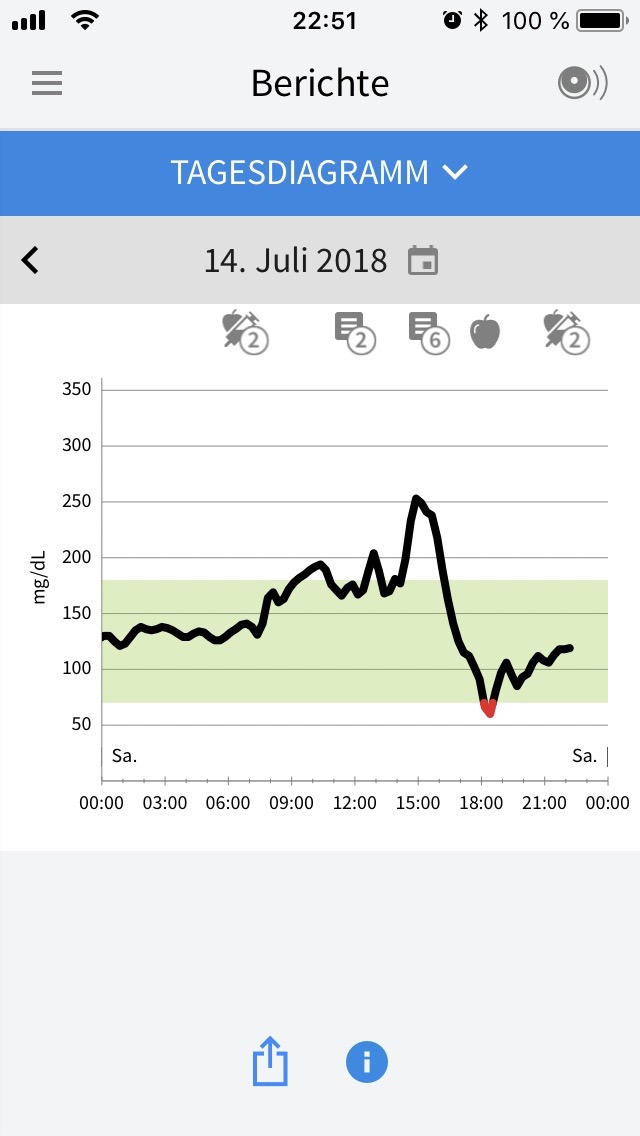The height and width of the screenshot is (1136, 640).
Task: Open the info button
Action: [x=366, y=1062]
